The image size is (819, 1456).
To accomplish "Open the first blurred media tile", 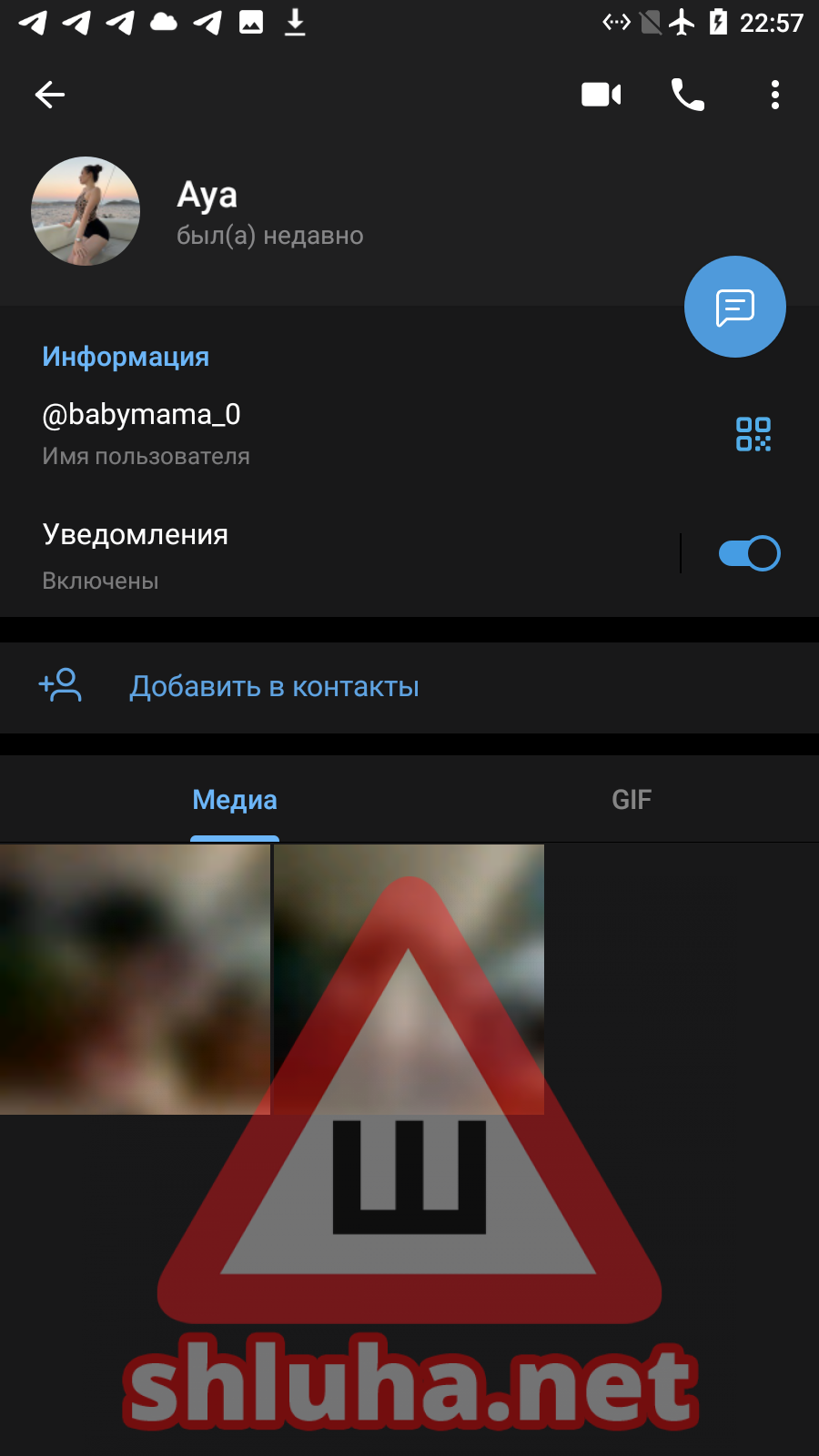I will tap(135, 979).
